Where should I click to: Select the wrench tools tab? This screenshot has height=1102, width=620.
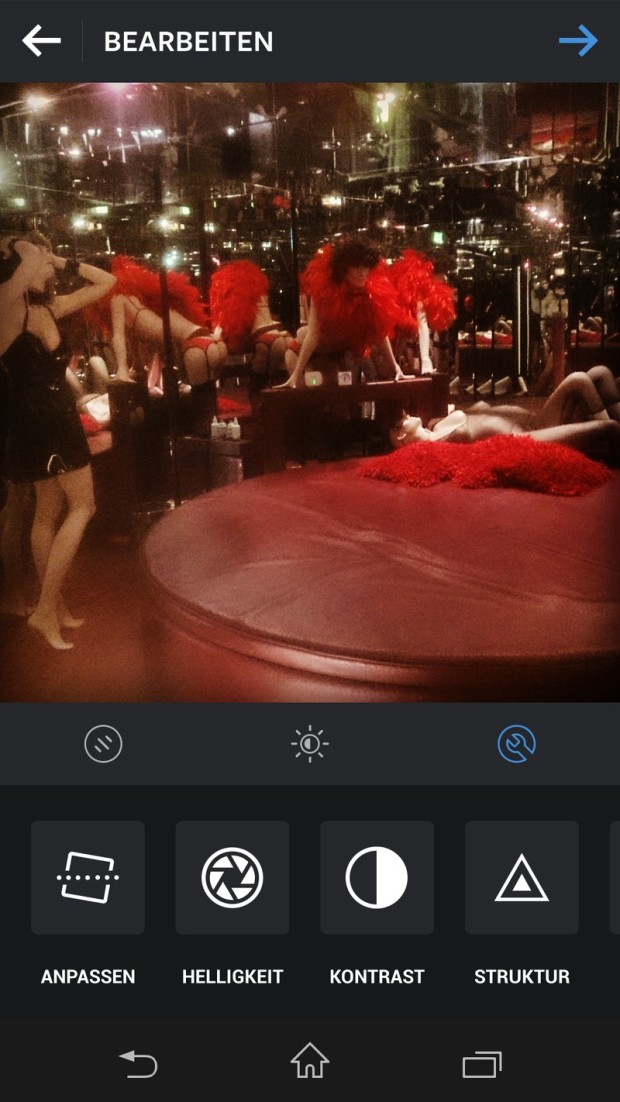tap(517, 744)
